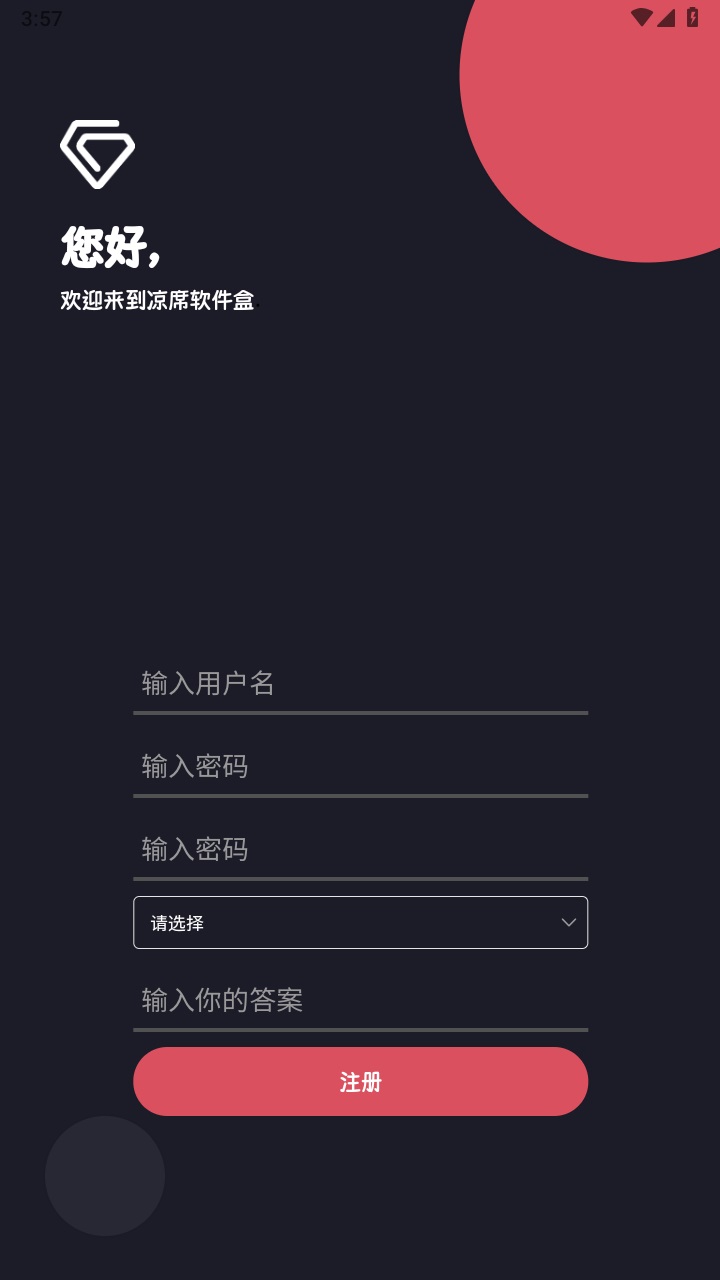Tap the red rounded 注册 button area
The image size is (720, 1280).
[360, 1081]
